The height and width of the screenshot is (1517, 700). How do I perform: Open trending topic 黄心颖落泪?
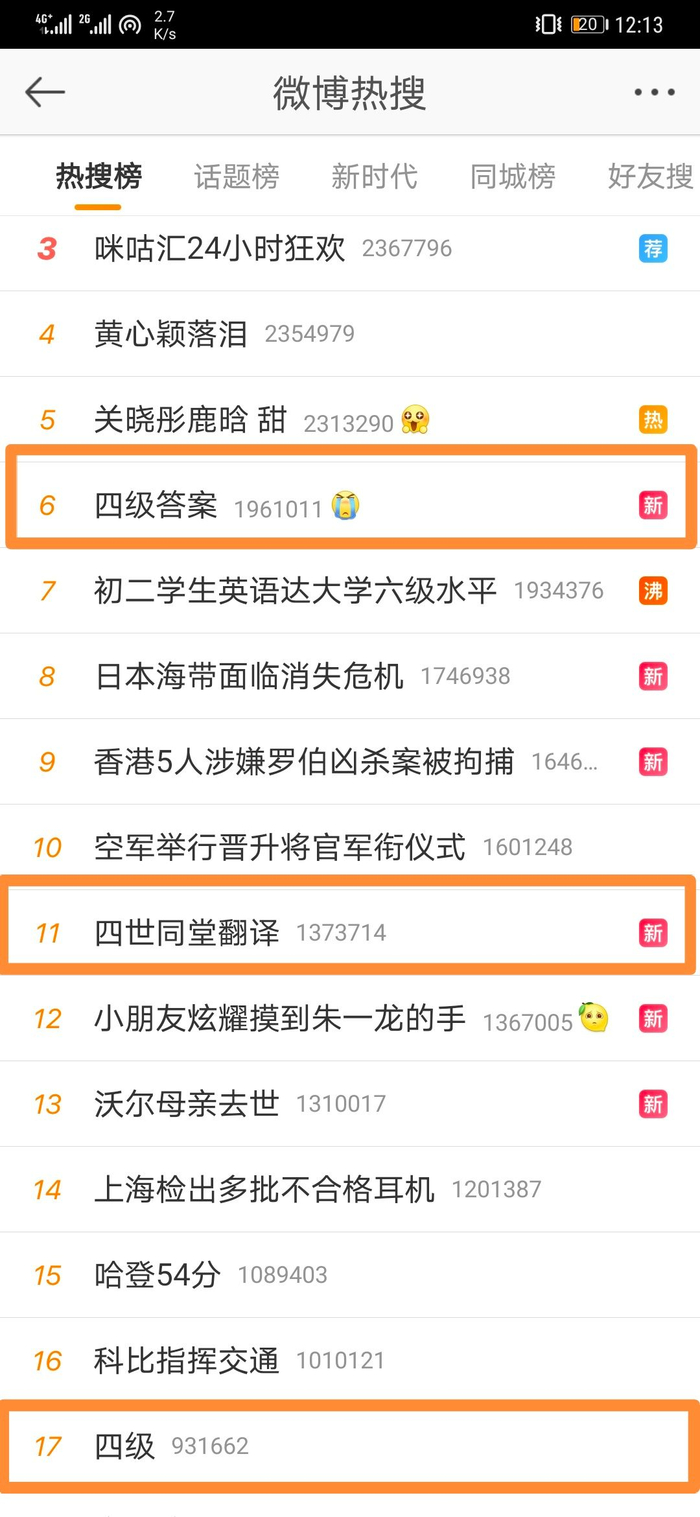(171, 334)
